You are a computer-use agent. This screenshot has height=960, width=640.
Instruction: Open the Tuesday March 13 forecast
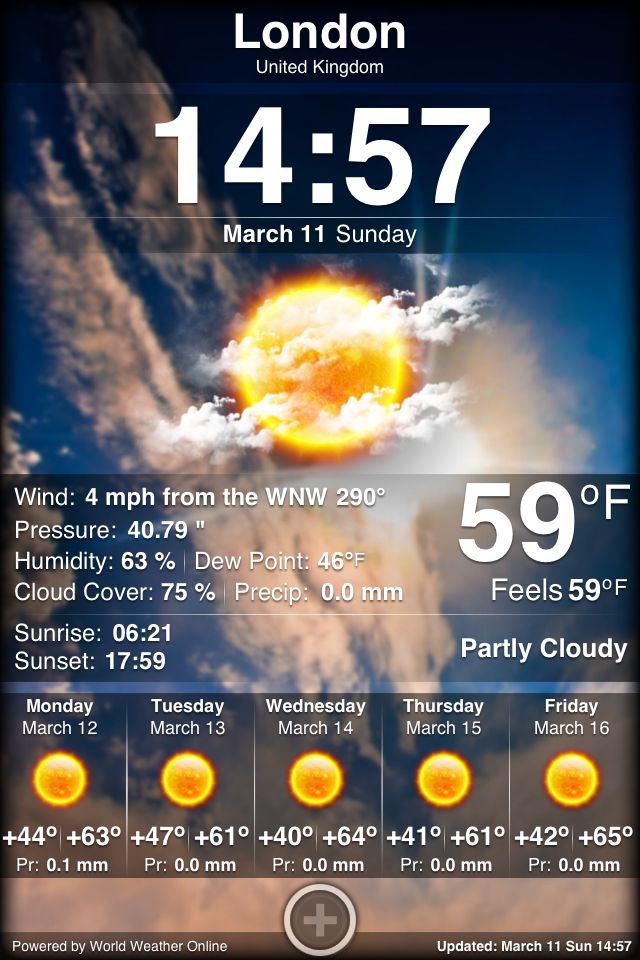188,780
